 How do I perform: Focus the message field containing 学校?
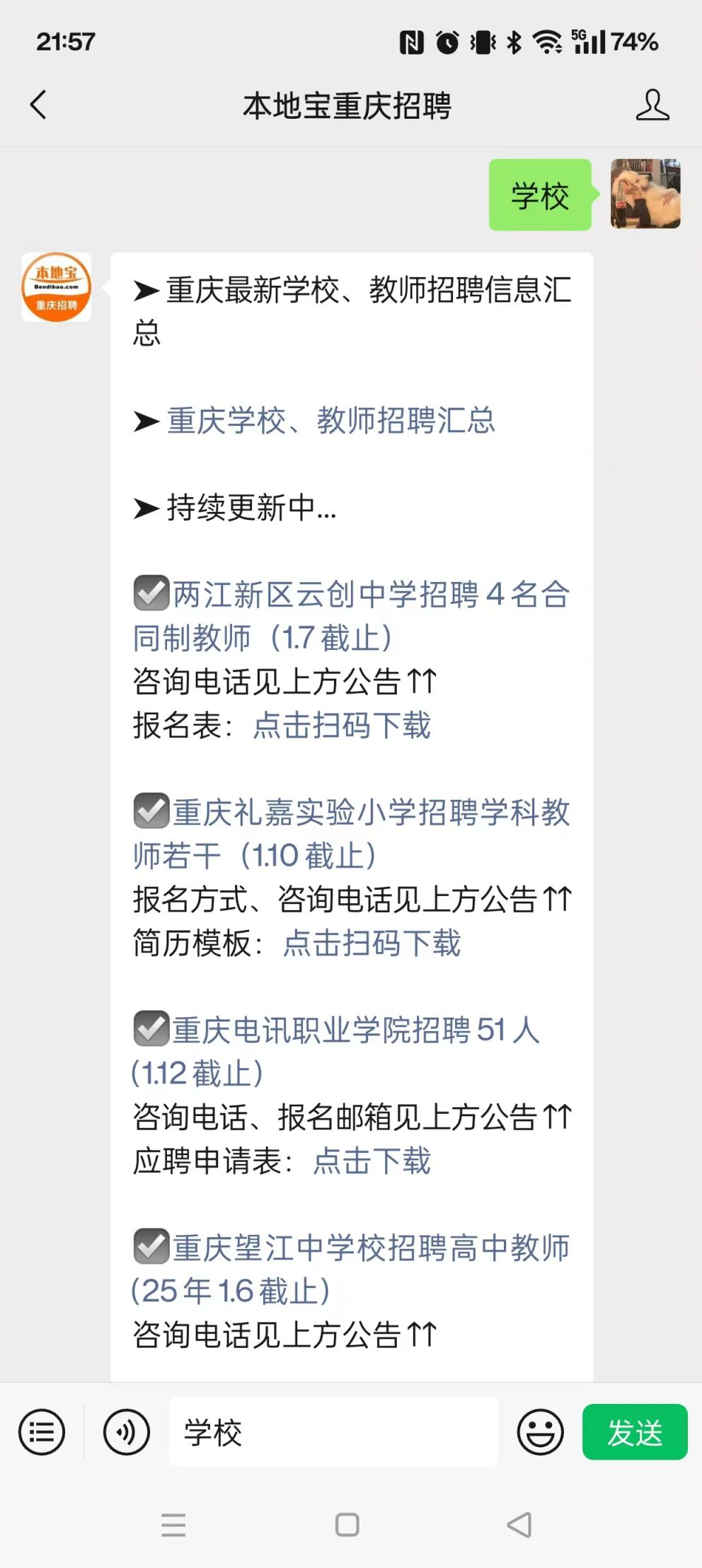coord(333,1433)
